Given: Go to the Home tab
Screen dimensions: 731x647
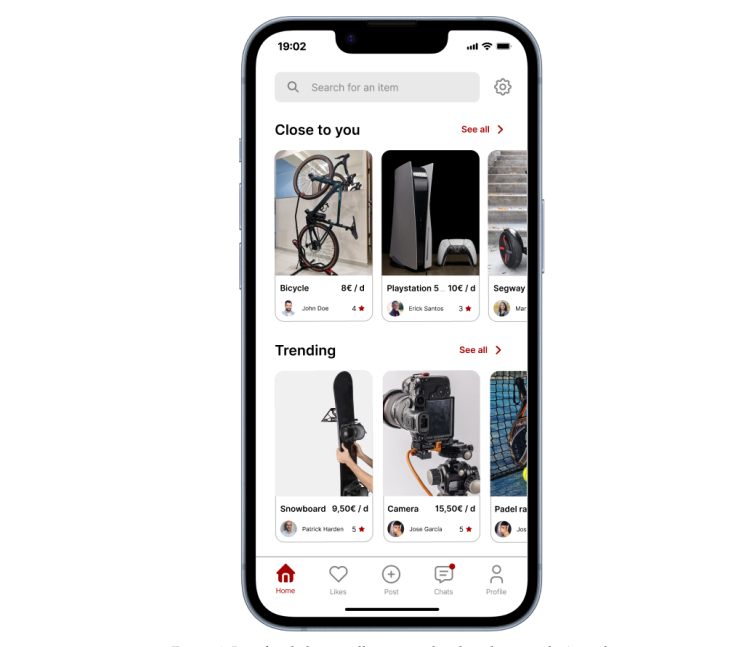Looking at the screenshot, I should coord(286,578).
